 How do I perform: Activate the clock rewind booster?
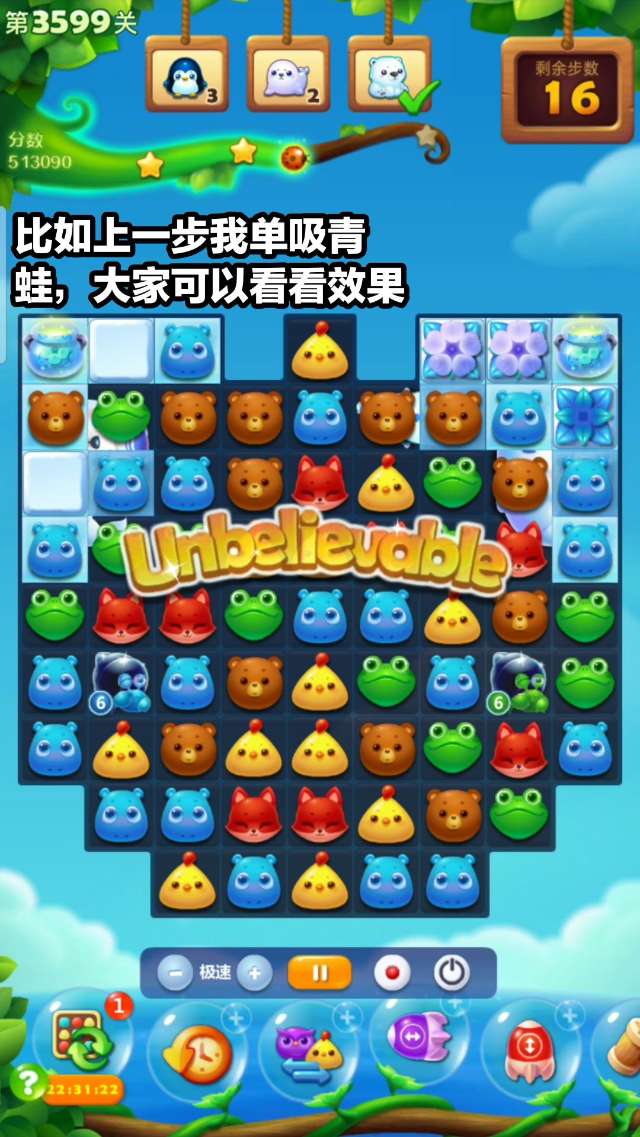click(x=197, y=1052)
